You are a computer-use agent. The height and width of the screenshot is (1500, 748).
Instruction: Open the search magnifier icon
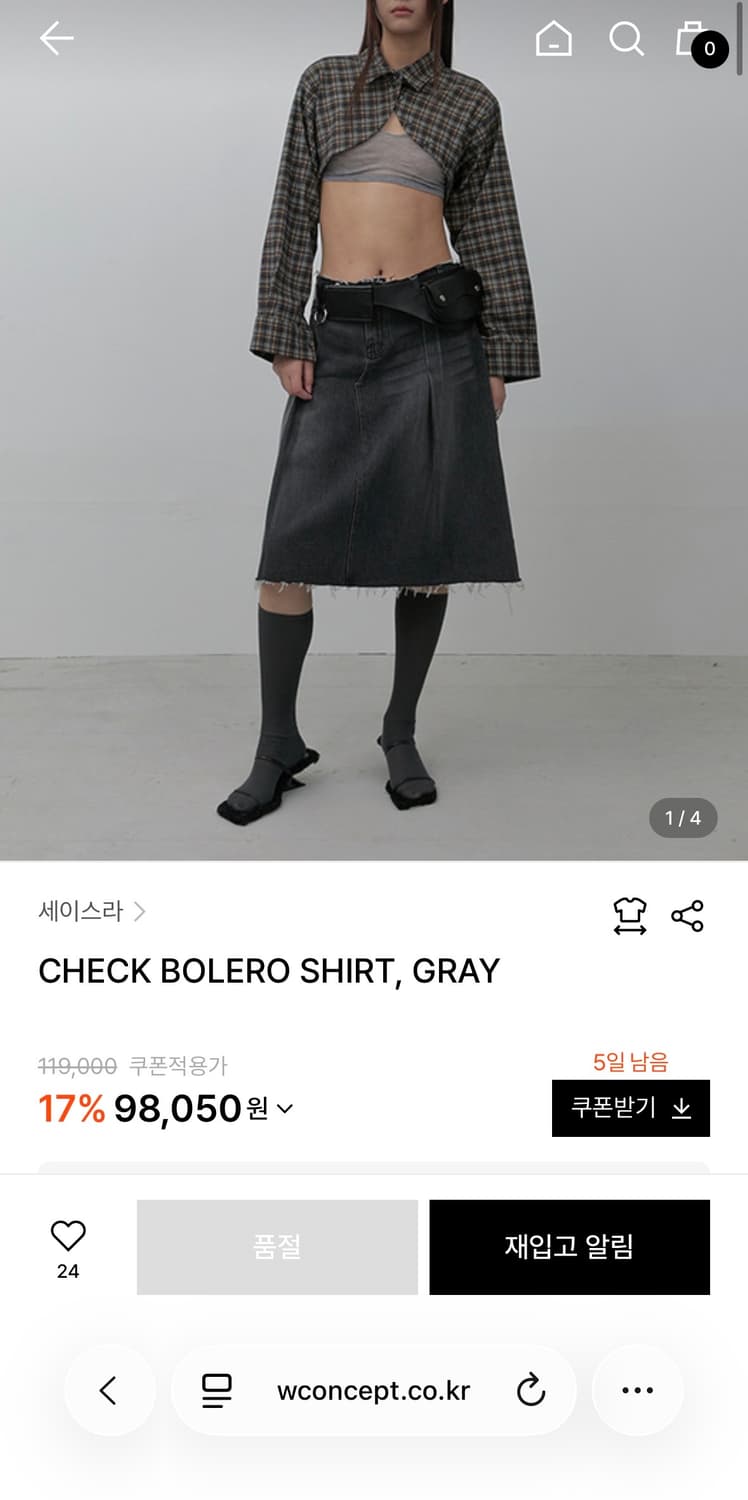pyautogui.click(x=626, y=40)
